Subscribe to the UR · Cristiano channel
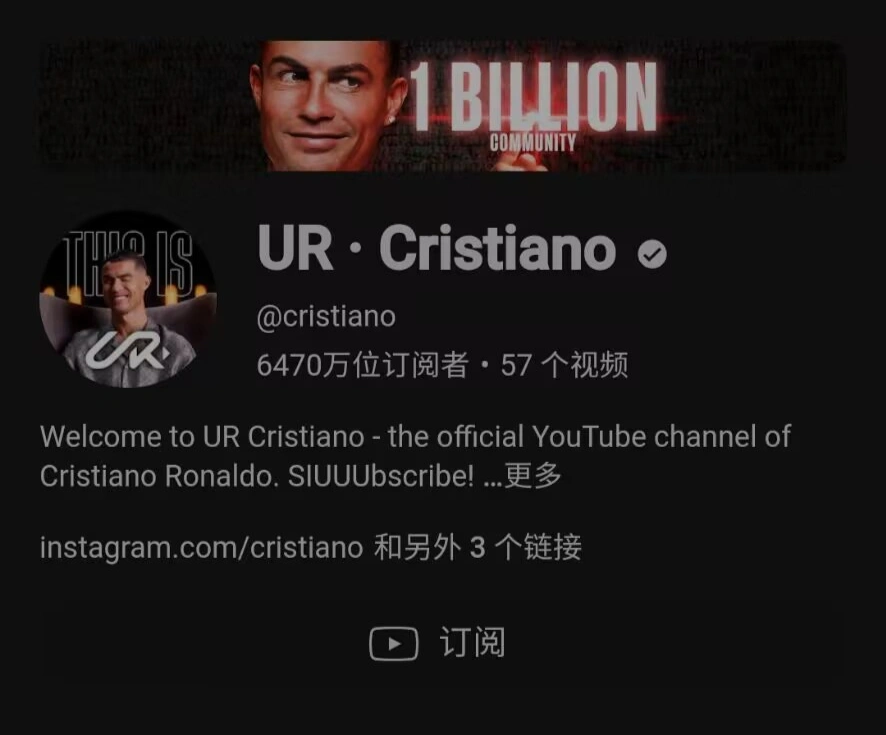Screen dimensions: 886x735 (x=441, y=643)
